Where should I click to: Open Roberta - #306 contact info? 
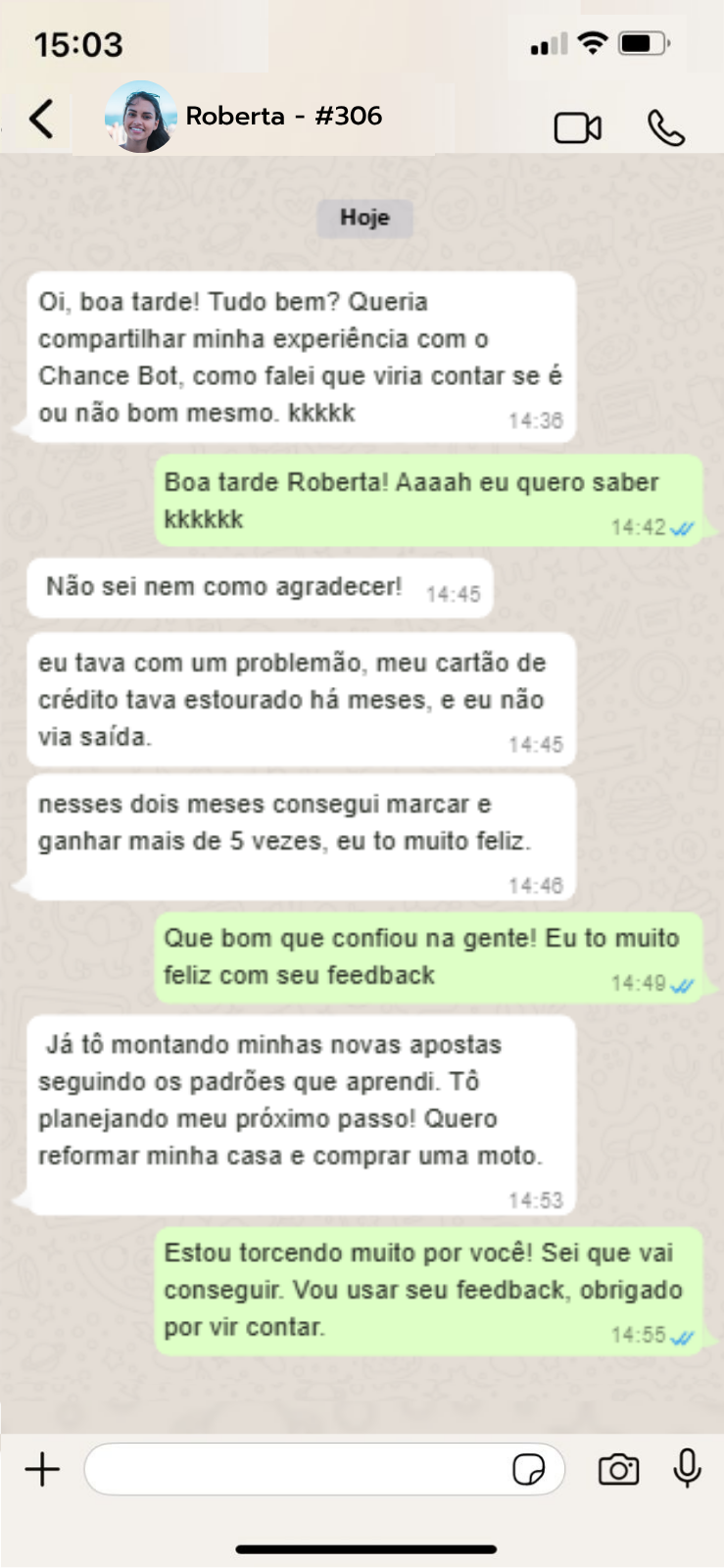(283, 117)
